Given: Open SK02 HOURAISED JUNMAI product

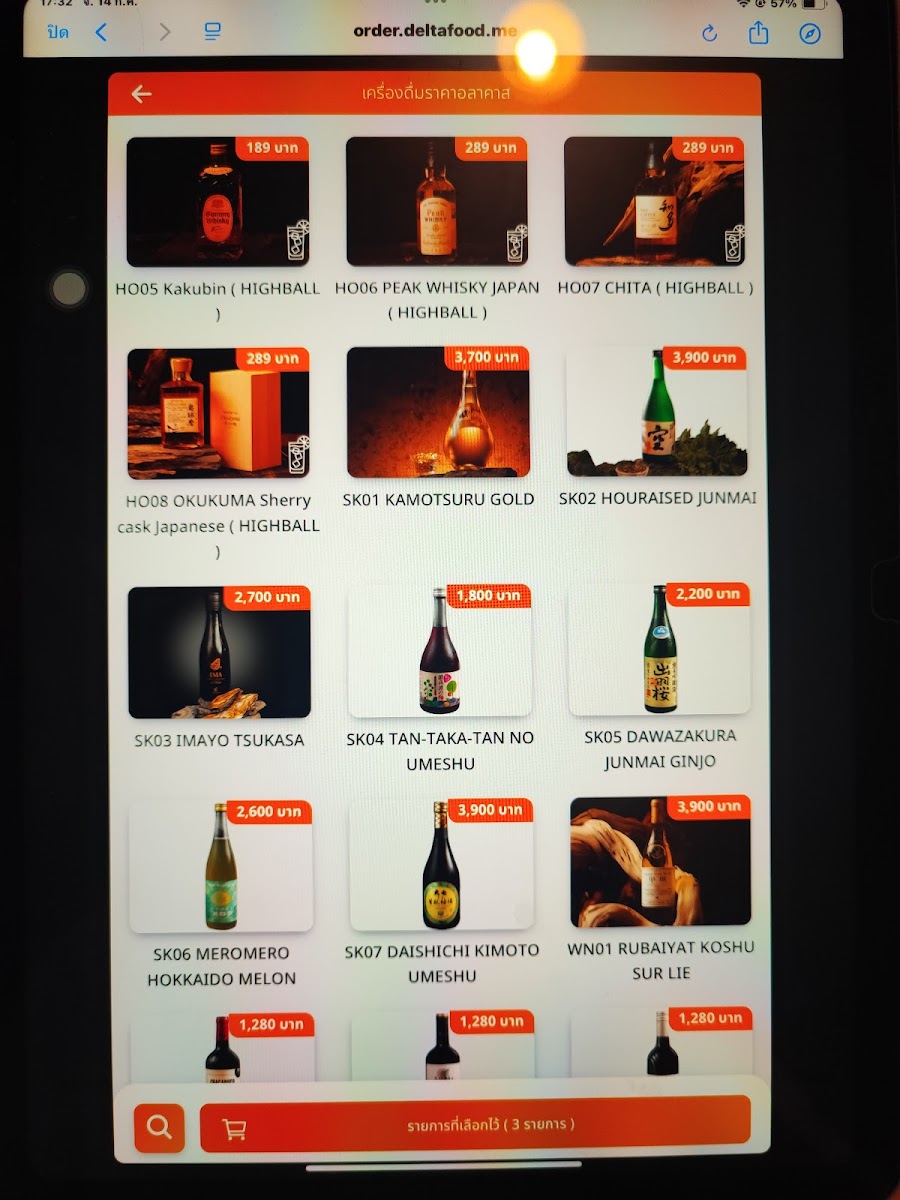Looking at the screenshot, I should [x=657, y=412].
